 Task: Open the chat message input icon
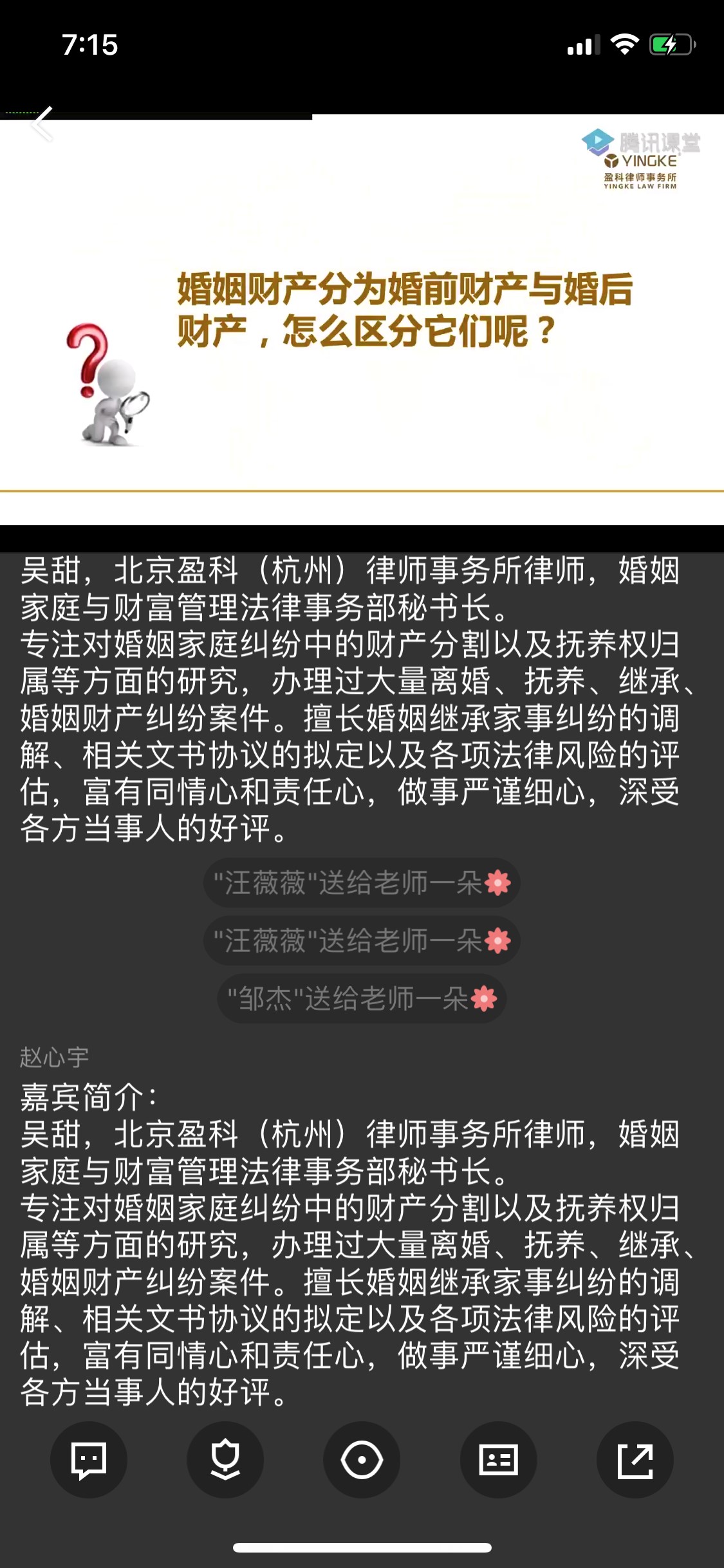[89, 1460]
